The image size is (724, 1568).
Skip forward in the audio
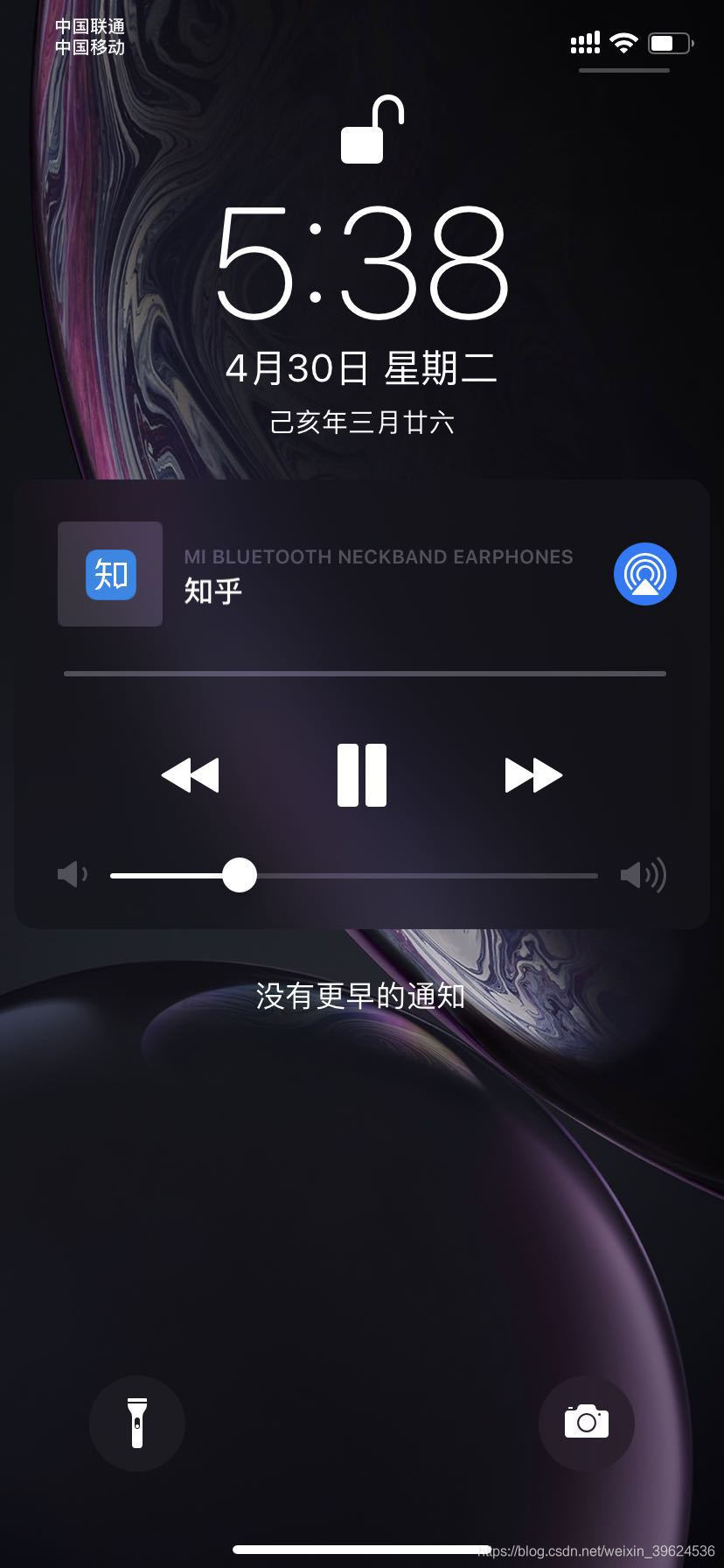coord(533,775)
